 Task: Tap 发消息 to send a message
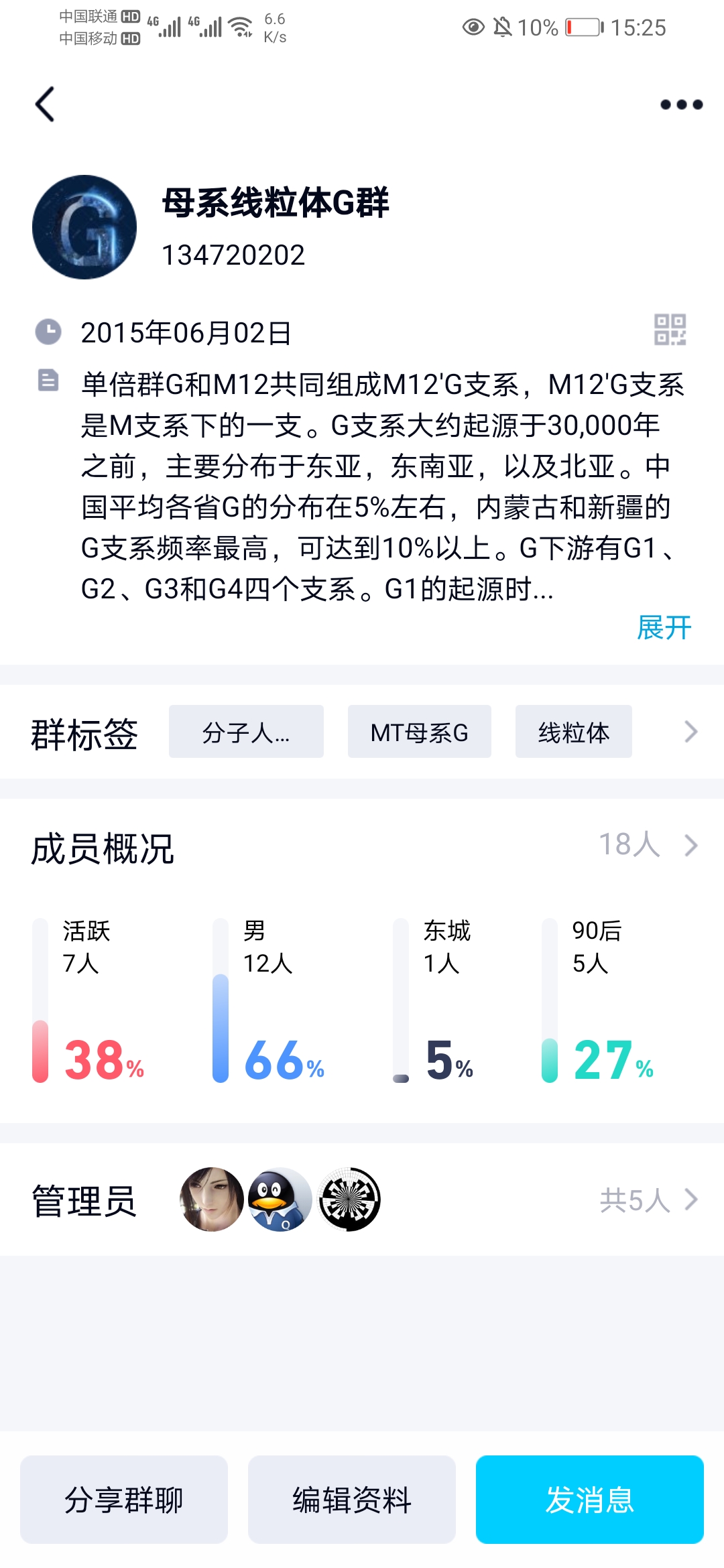pyautogui.click(x=590, y=1500)
